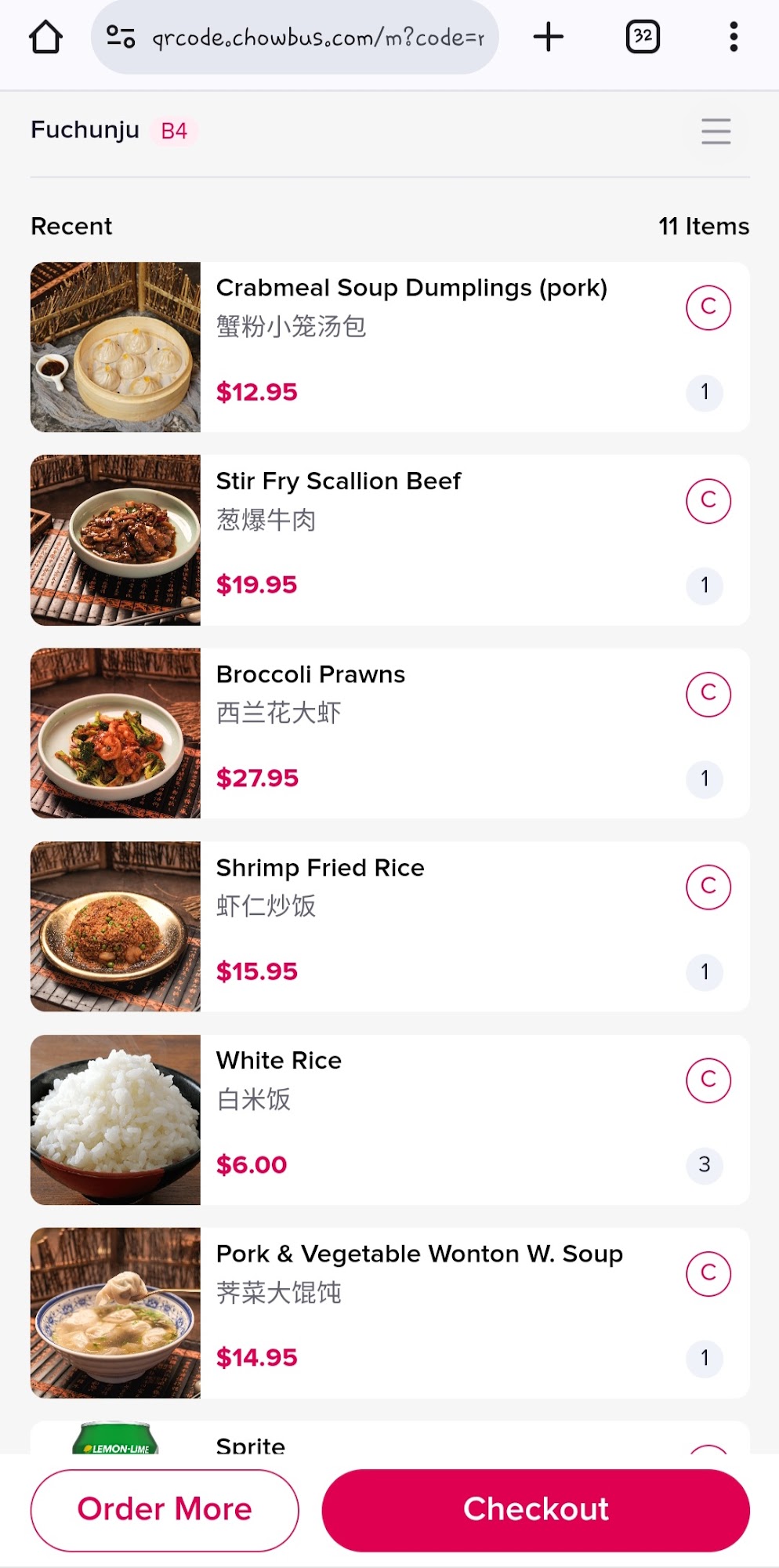Go to the browser home page

point(45,37)
